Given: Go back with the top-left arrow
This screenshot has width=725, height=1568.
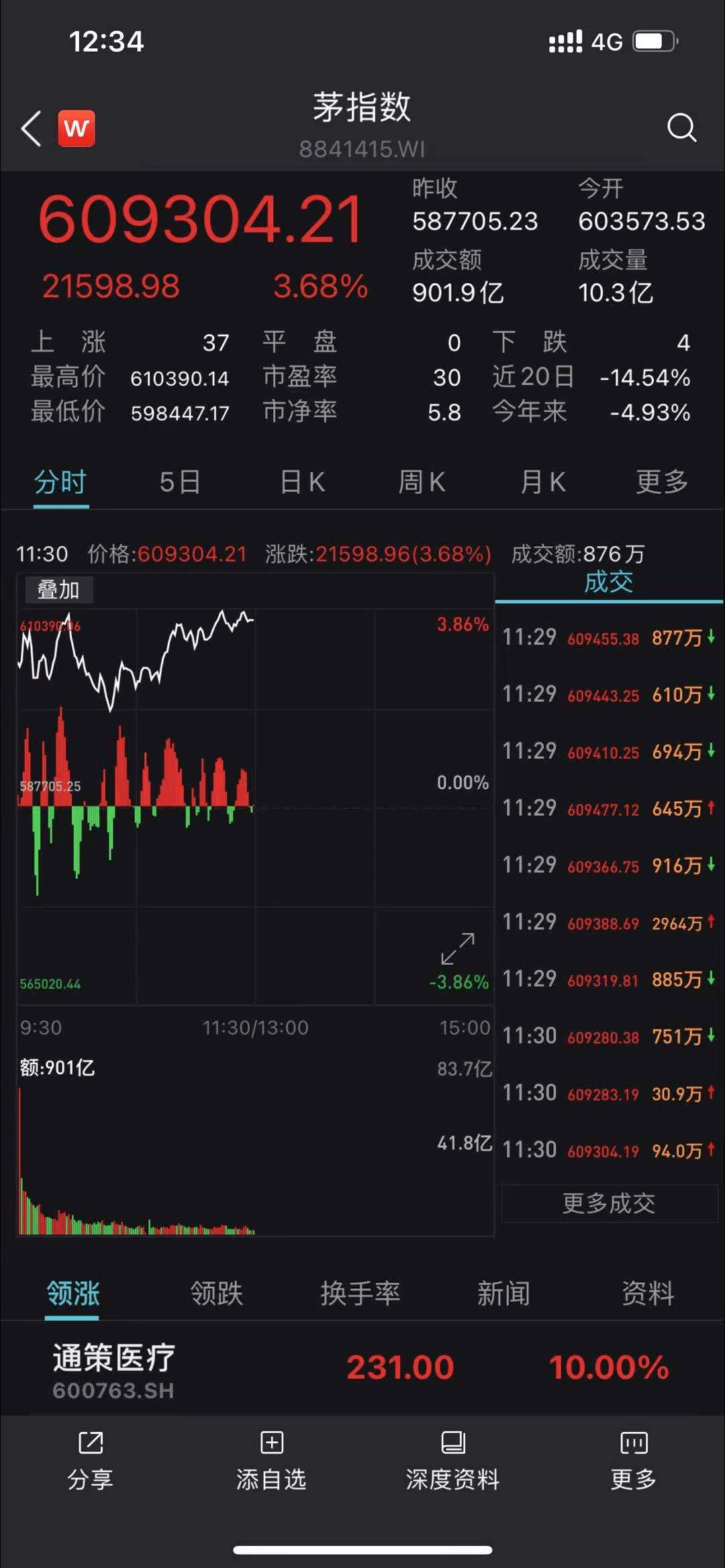Looking at the screenshot, I should click(x=31, y=128).
